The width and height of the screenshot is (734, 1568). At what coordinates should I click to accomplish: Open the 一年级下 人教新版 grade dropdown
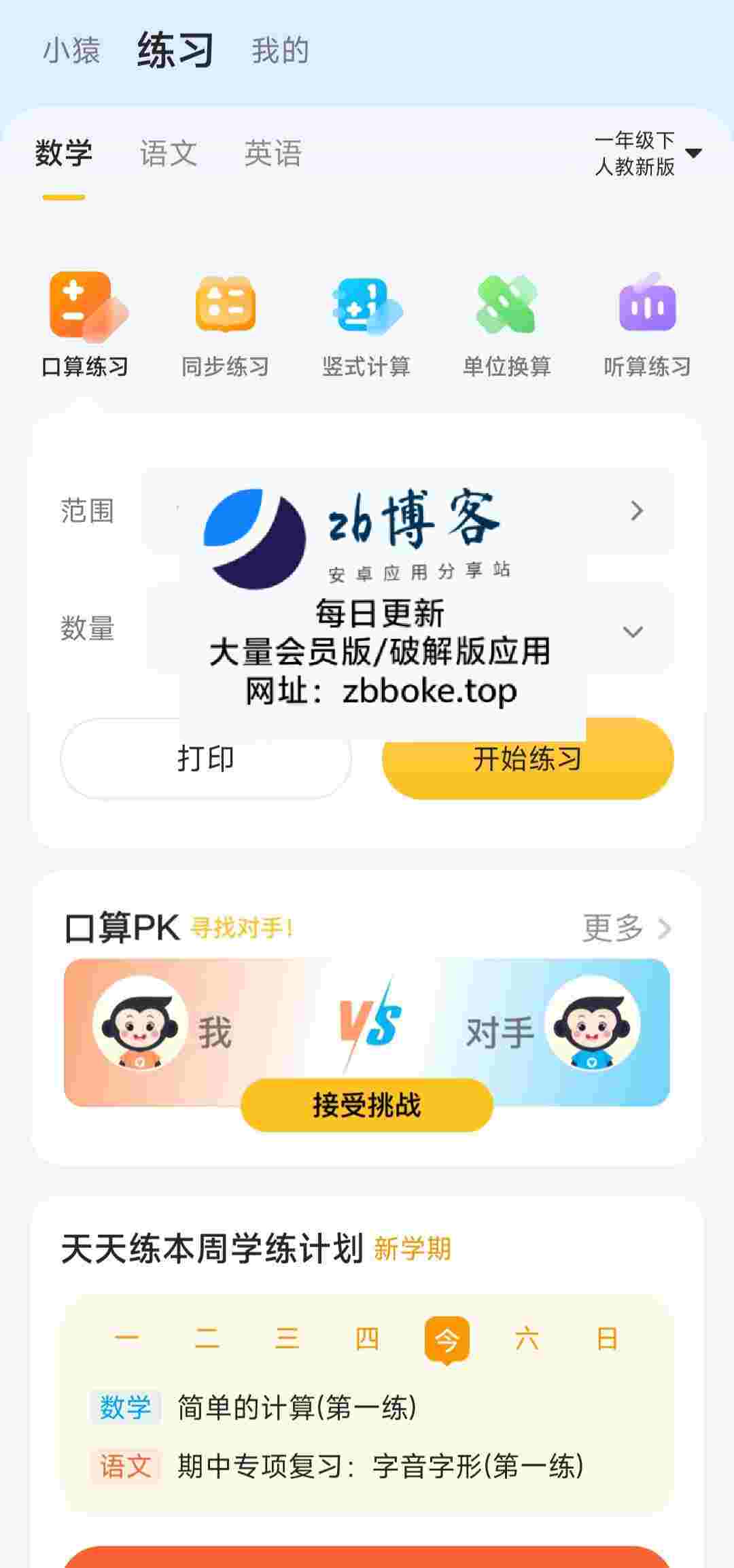point(648,154)
